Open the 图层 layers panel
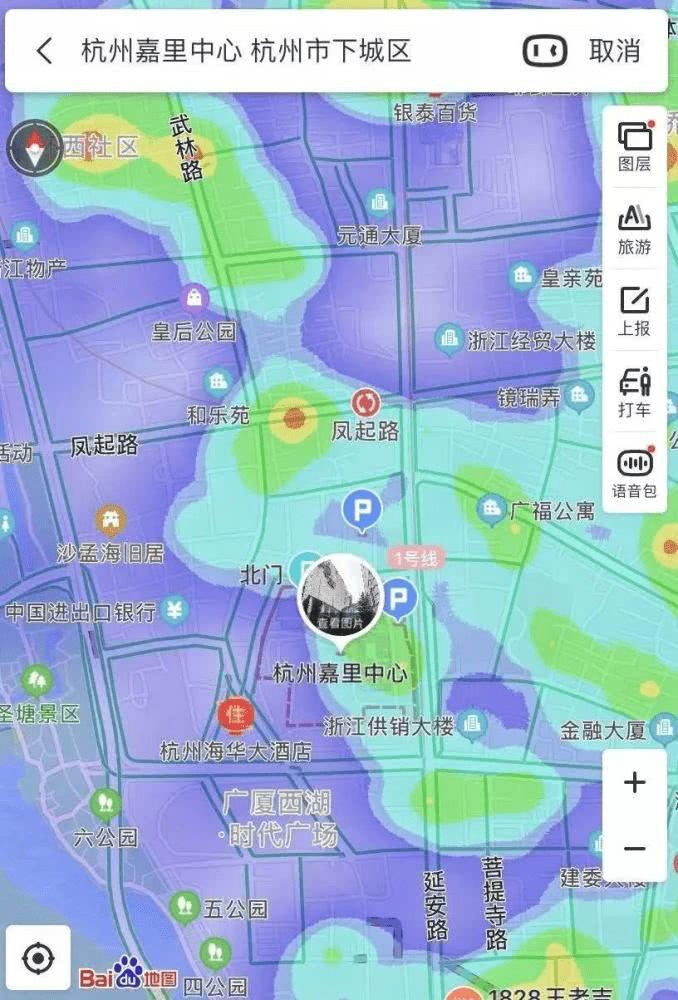 [634, 147]
